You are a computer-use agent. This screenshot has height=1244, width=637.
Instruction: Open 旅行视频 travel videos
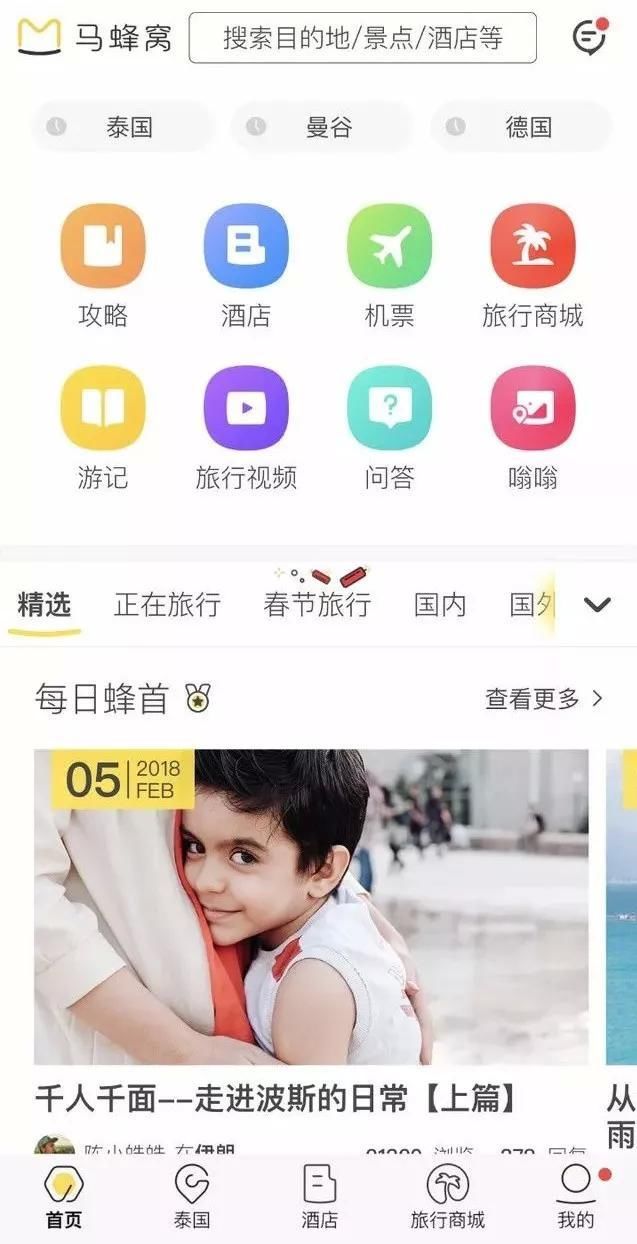246,427
